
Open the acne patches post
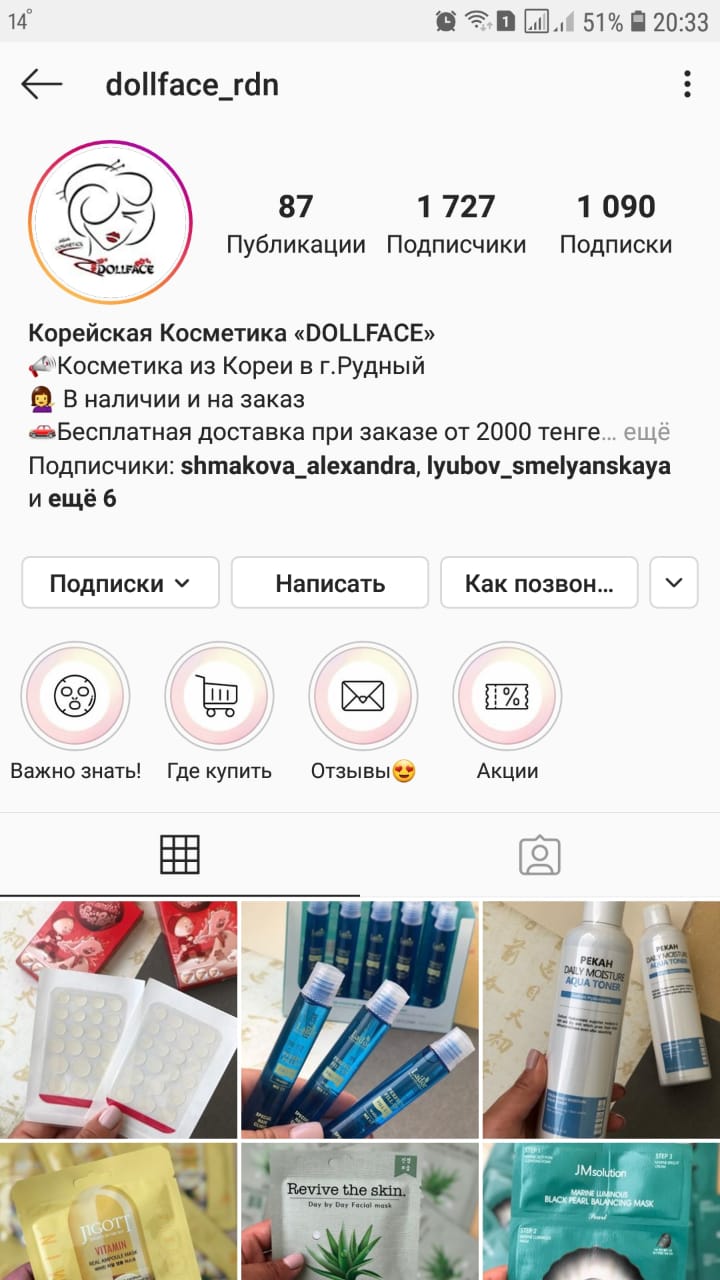[119, 1020]
